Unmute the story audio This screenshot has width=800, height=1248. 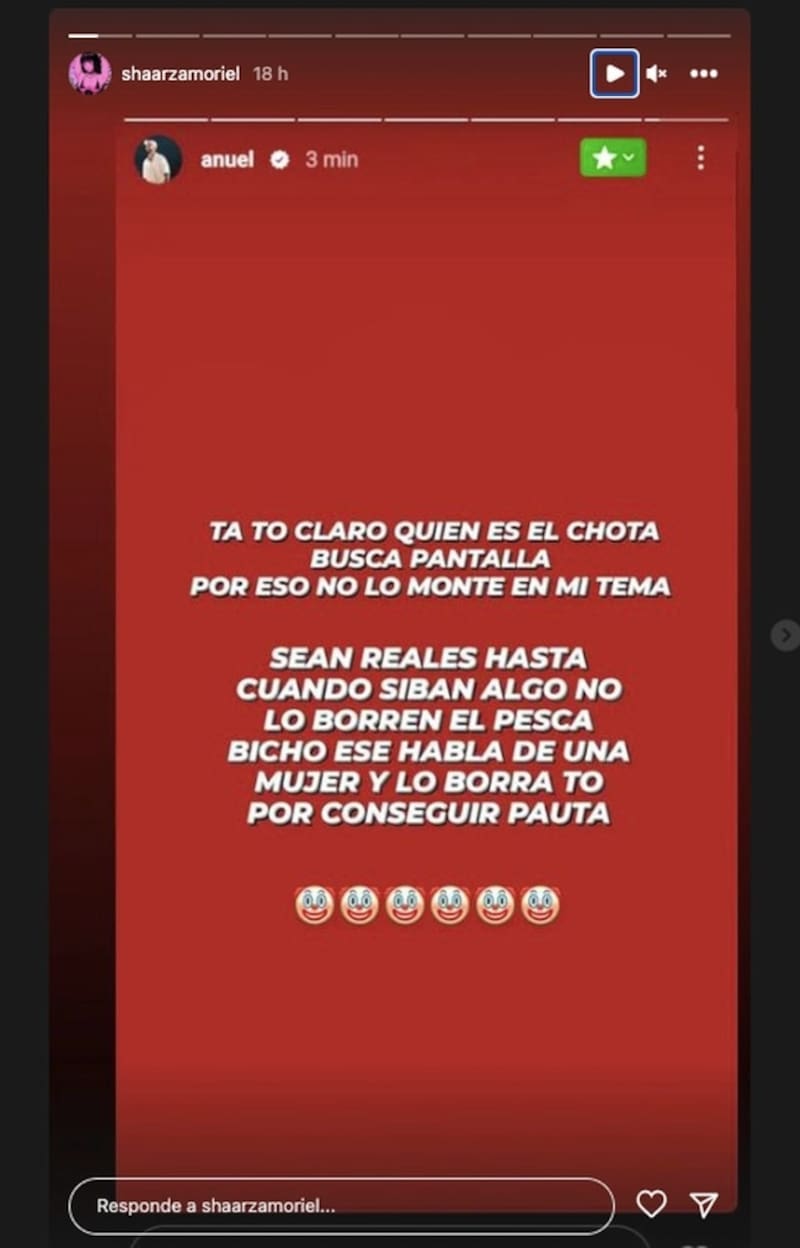click(x=657, y=73)
